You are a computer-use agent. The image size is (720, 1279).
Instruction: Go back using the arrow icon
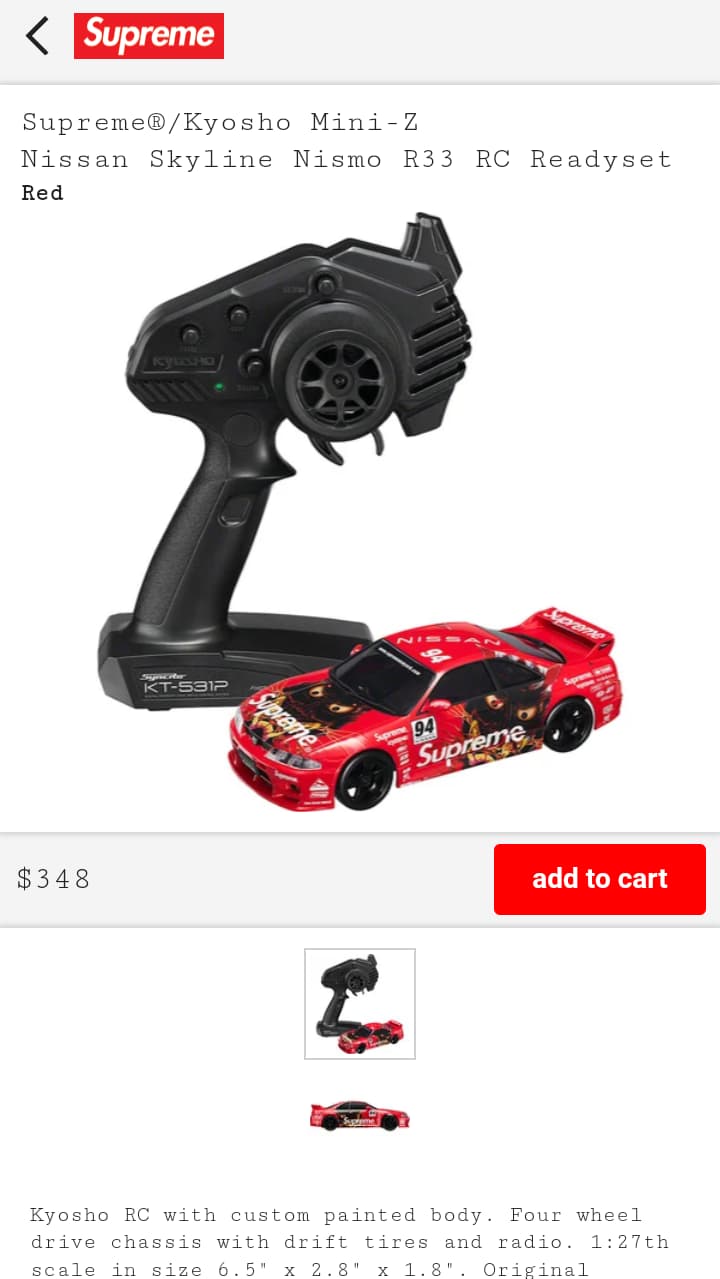[x=37, y=36]
